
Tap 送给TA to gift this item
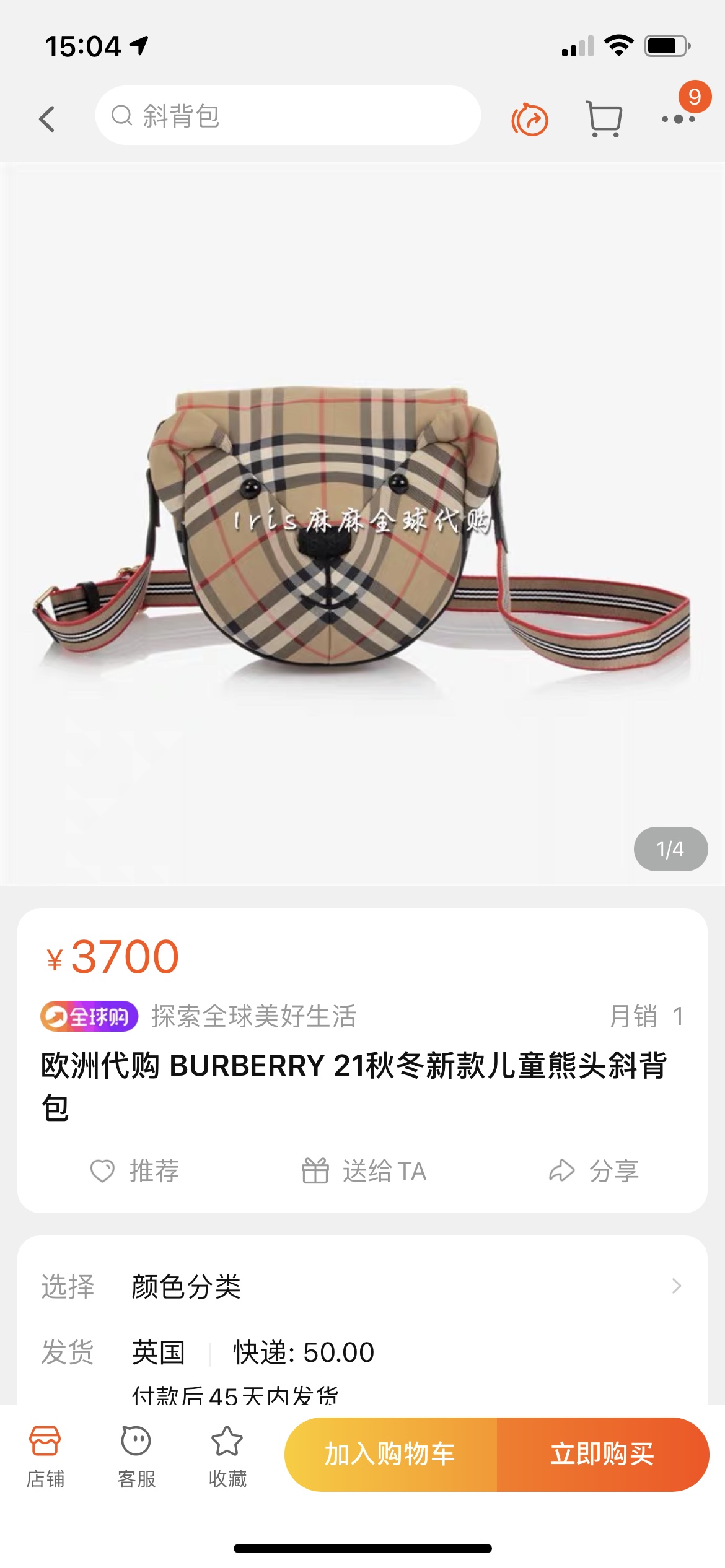[x=364, y=1170]
